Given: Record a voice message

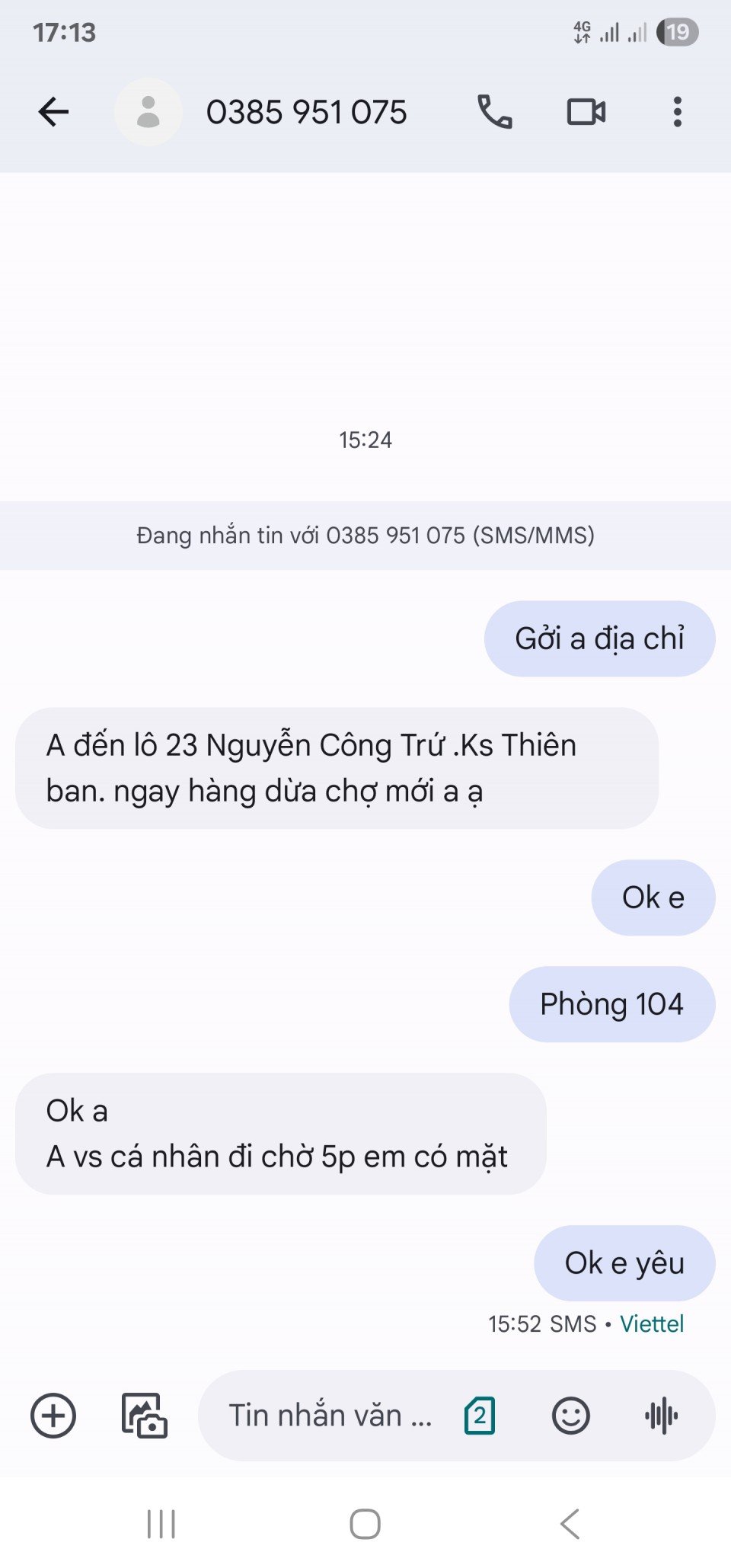Looking at the screenshot, I should tap(661, 1416).
